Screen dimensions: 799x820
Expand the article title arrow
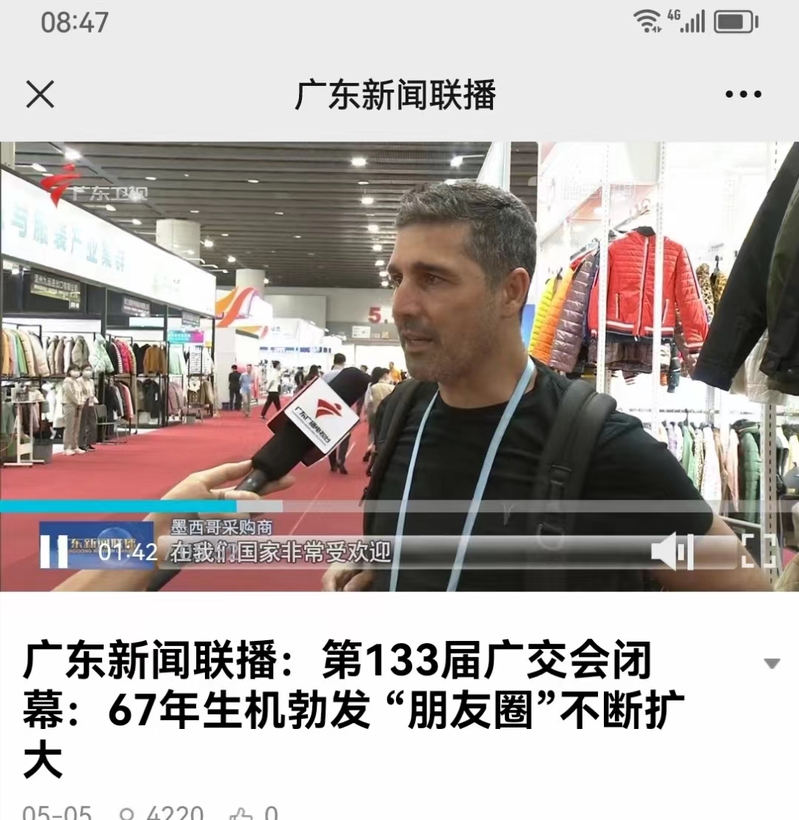(x=771, y=664)
